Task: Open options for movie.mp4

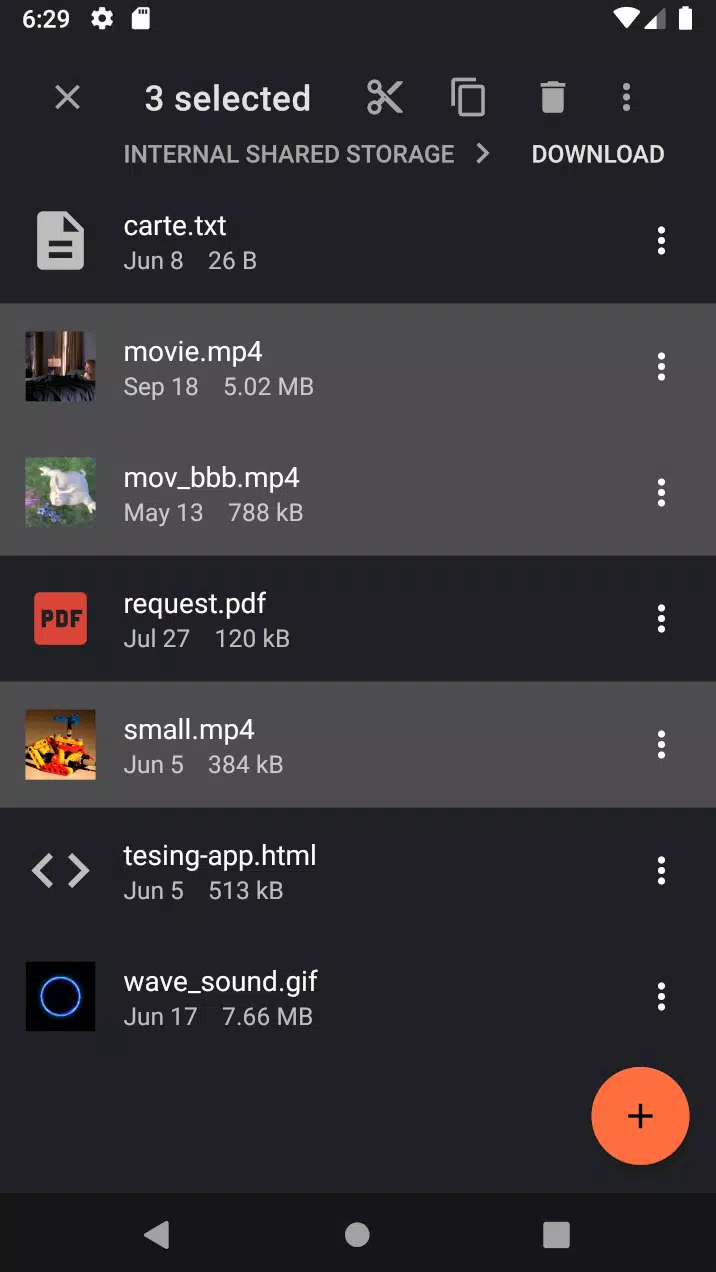Action: point(661,367)
